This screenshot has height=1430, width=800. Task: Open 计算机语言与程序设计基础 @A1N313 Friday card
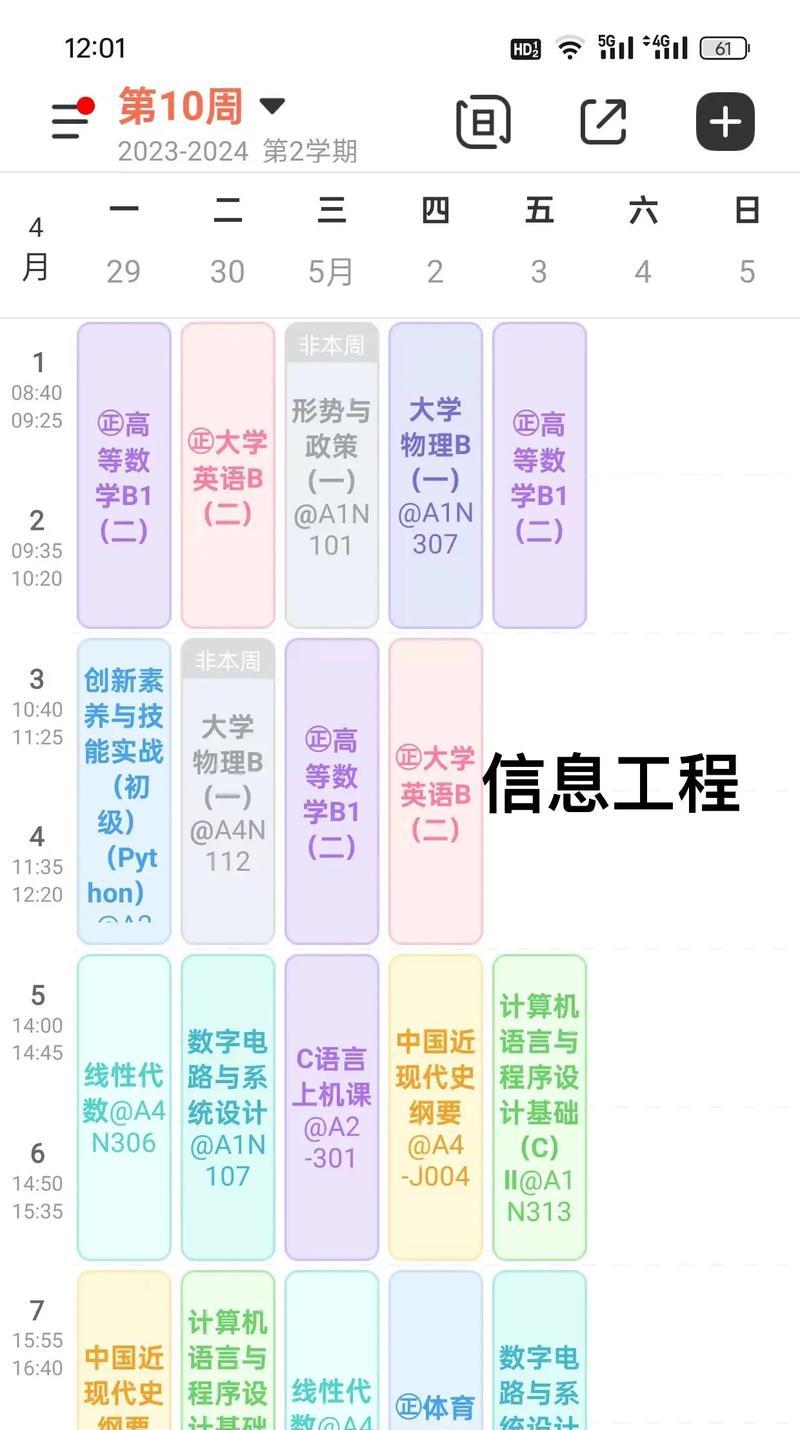(540, 1108)
